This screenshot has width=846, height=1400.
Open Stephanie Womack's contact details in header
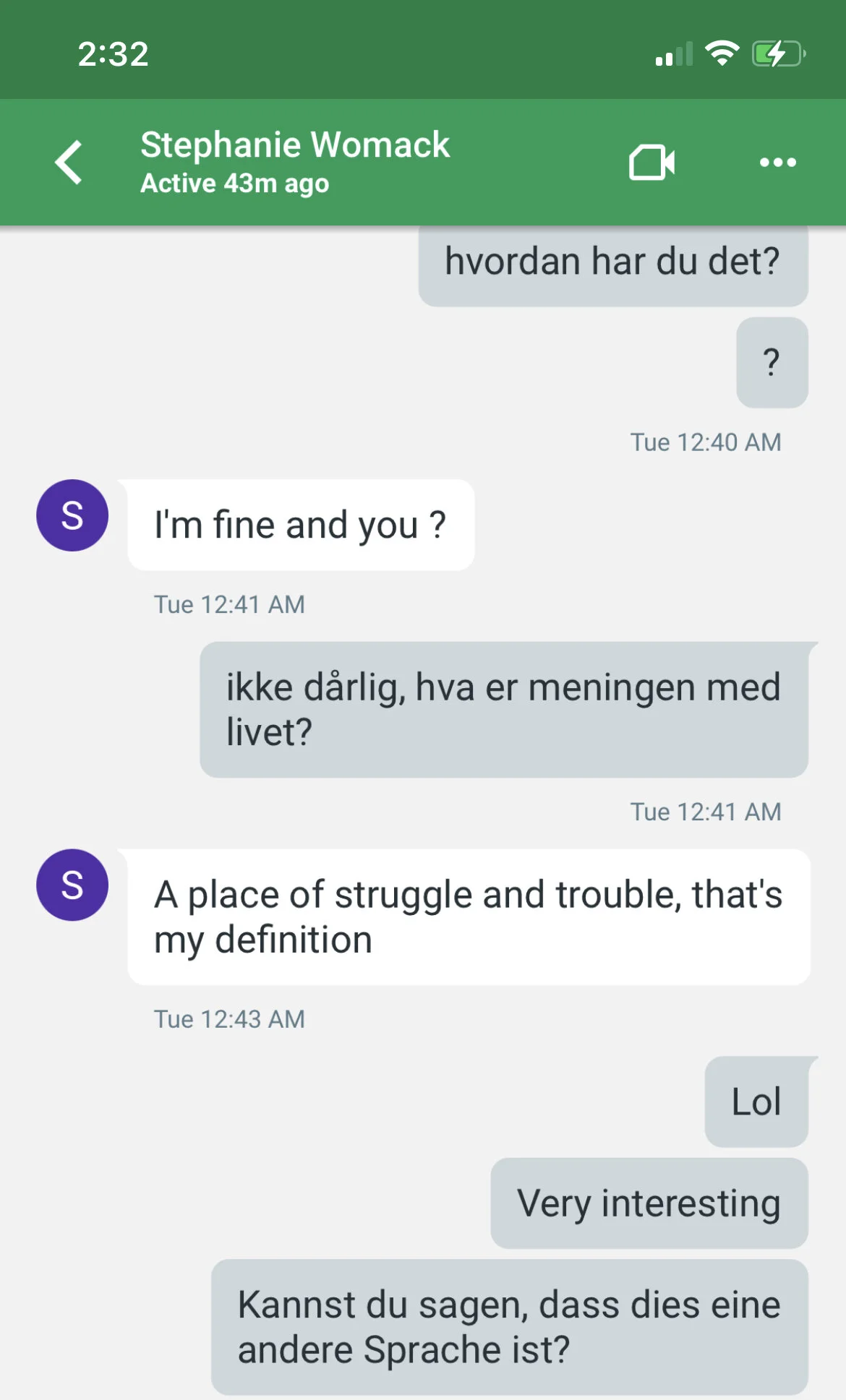click(295, 162)
